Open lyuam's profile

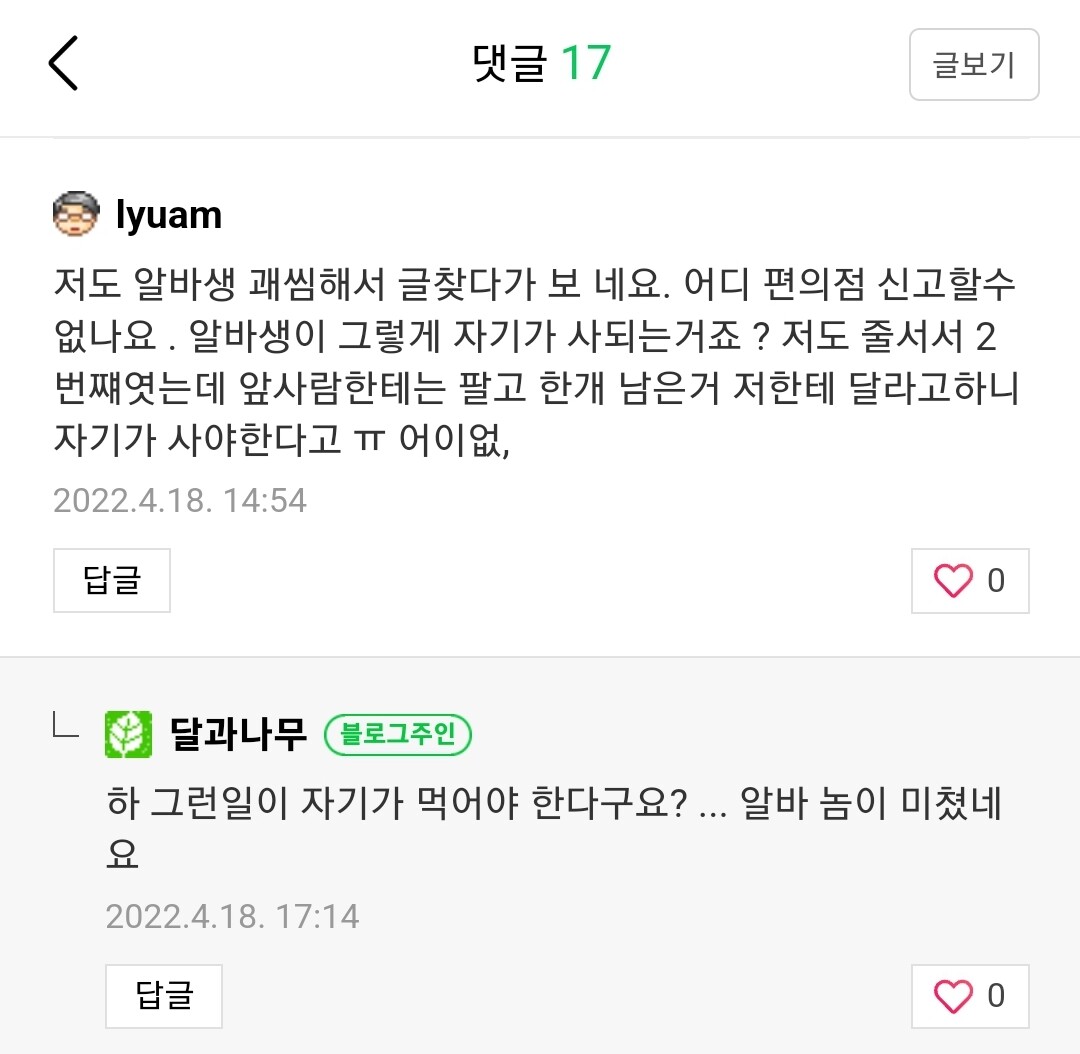pyautogui.click(x=168, y=215)
